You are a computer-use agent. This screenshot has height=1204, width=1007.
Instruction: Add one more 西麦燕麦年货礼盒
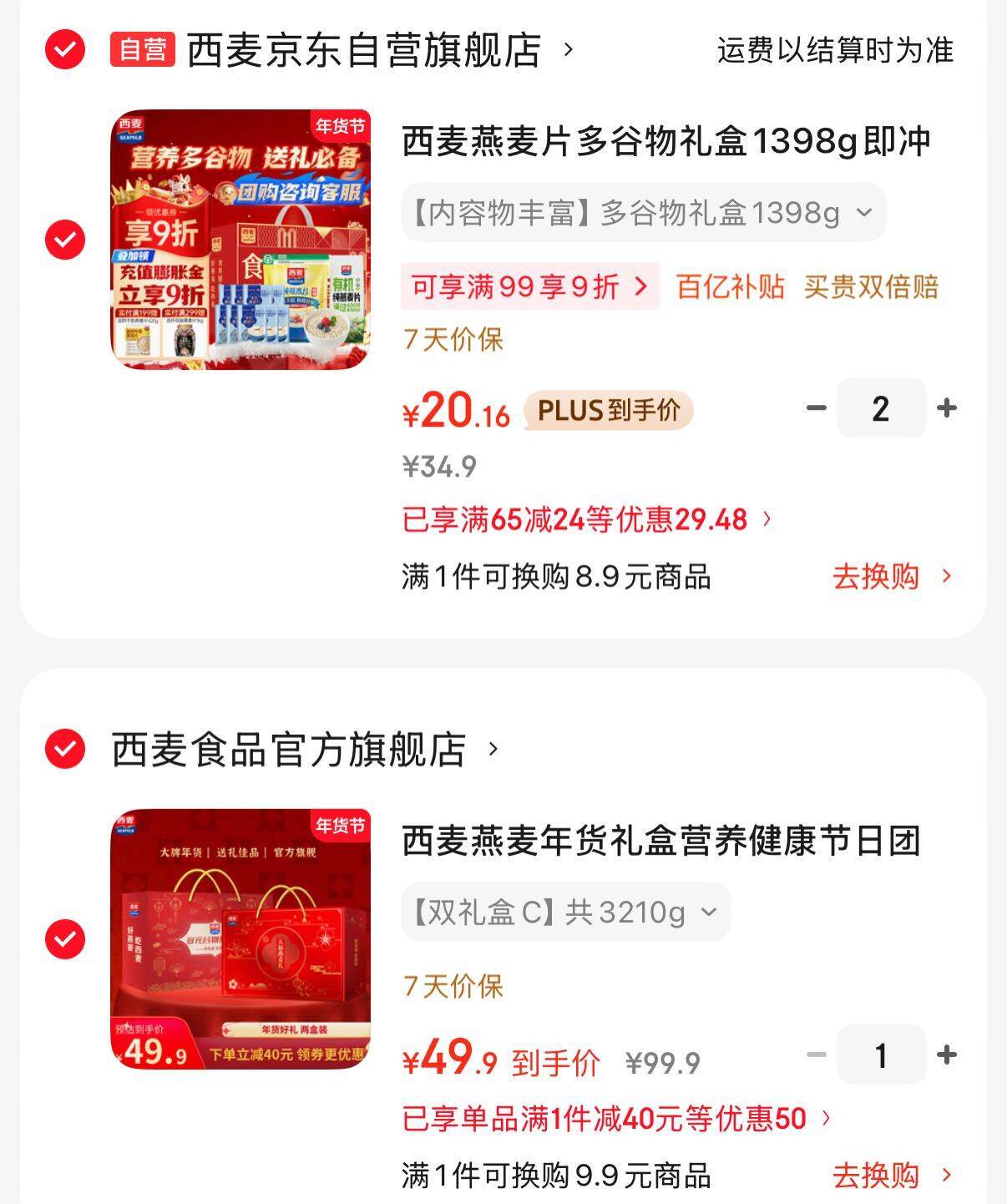point(946,1055)
